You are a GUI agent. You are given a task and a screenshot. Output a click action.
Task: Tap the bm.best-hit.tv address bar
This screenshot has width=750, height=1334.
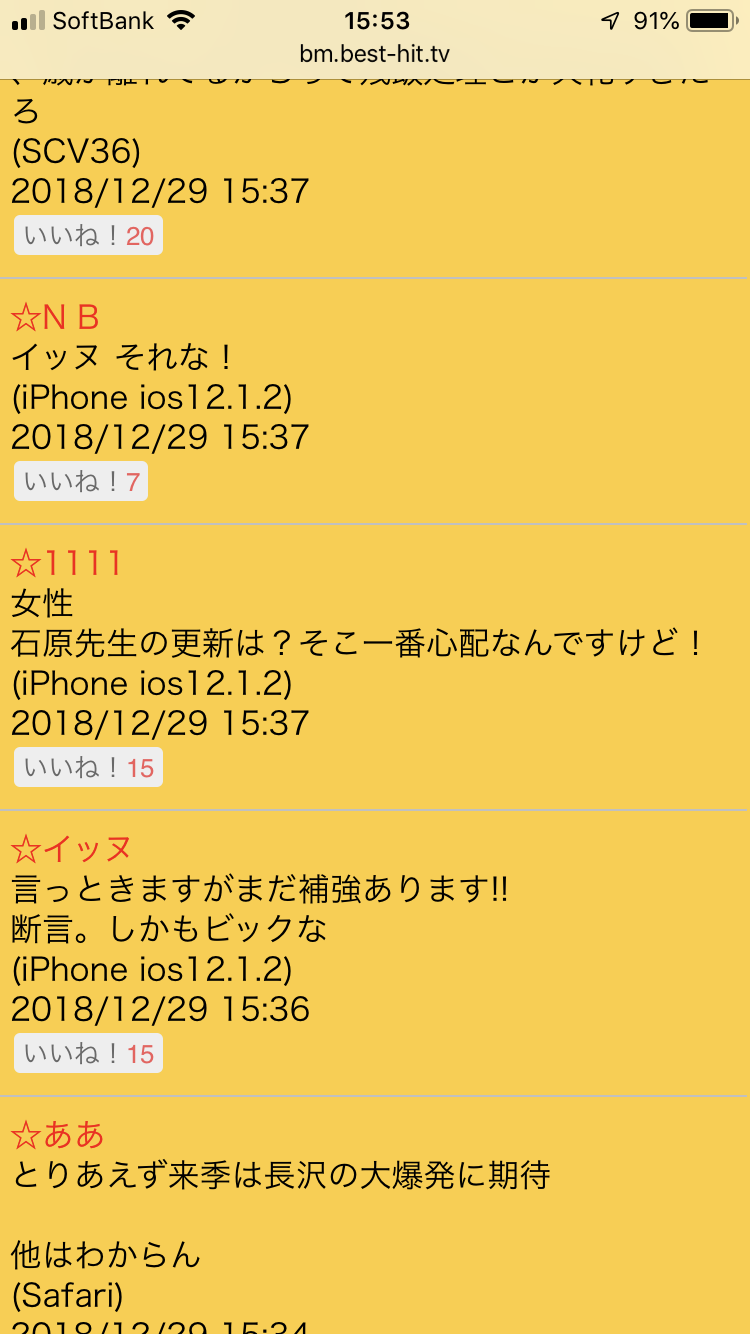[375, 54]
